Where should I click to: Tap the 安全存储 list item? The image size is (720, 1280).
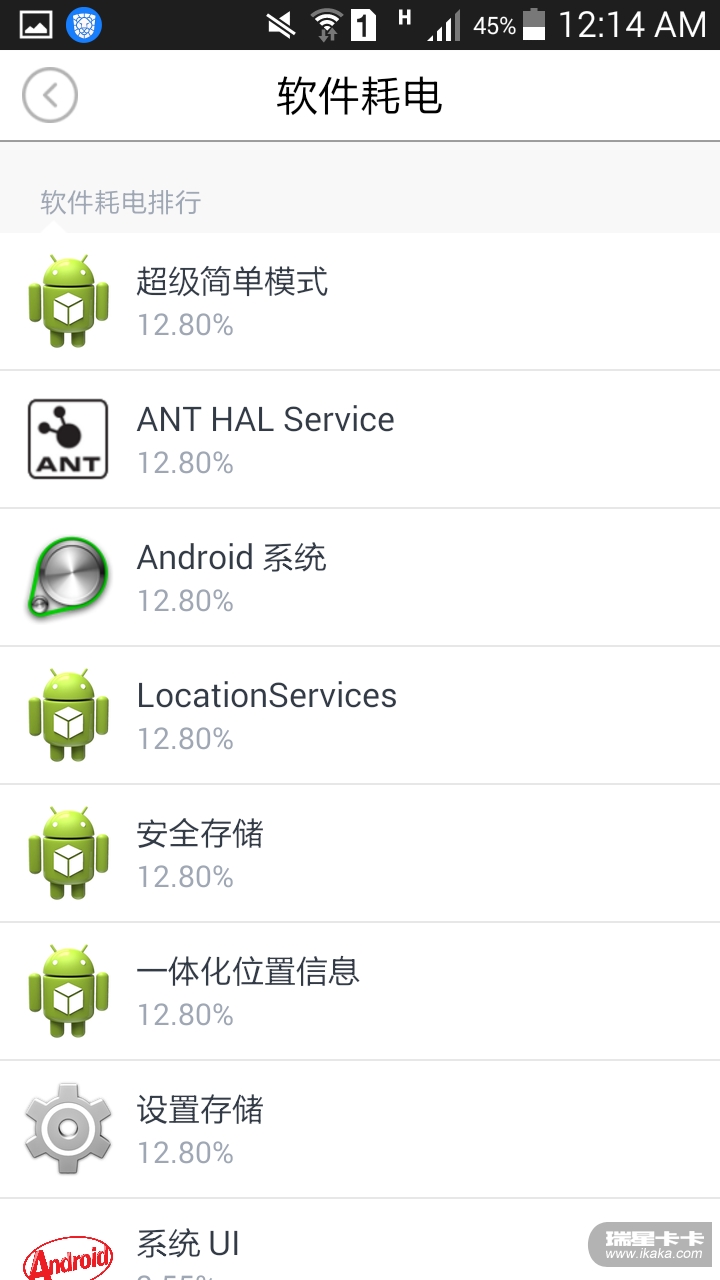360,853
